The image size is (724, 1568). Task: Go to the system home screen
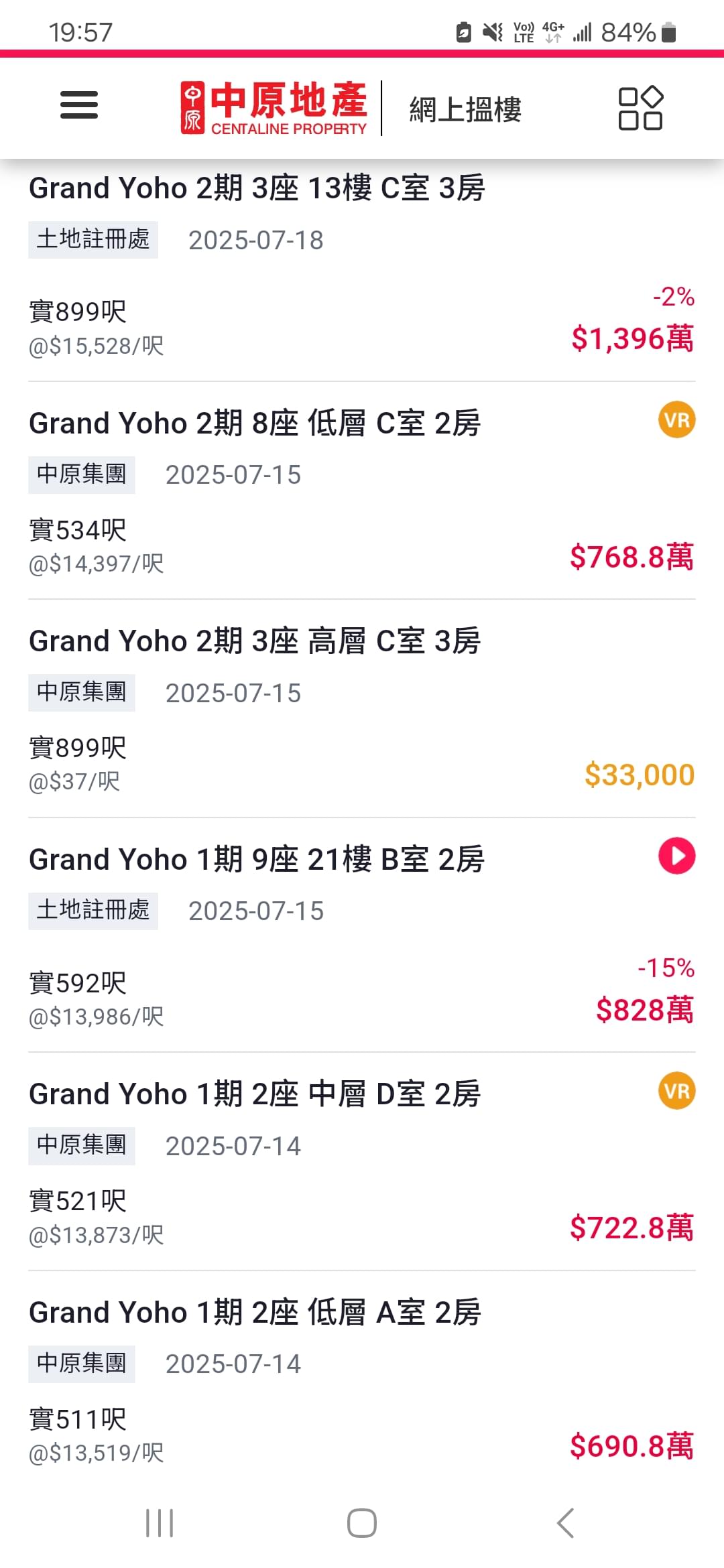coord(362,1523)
